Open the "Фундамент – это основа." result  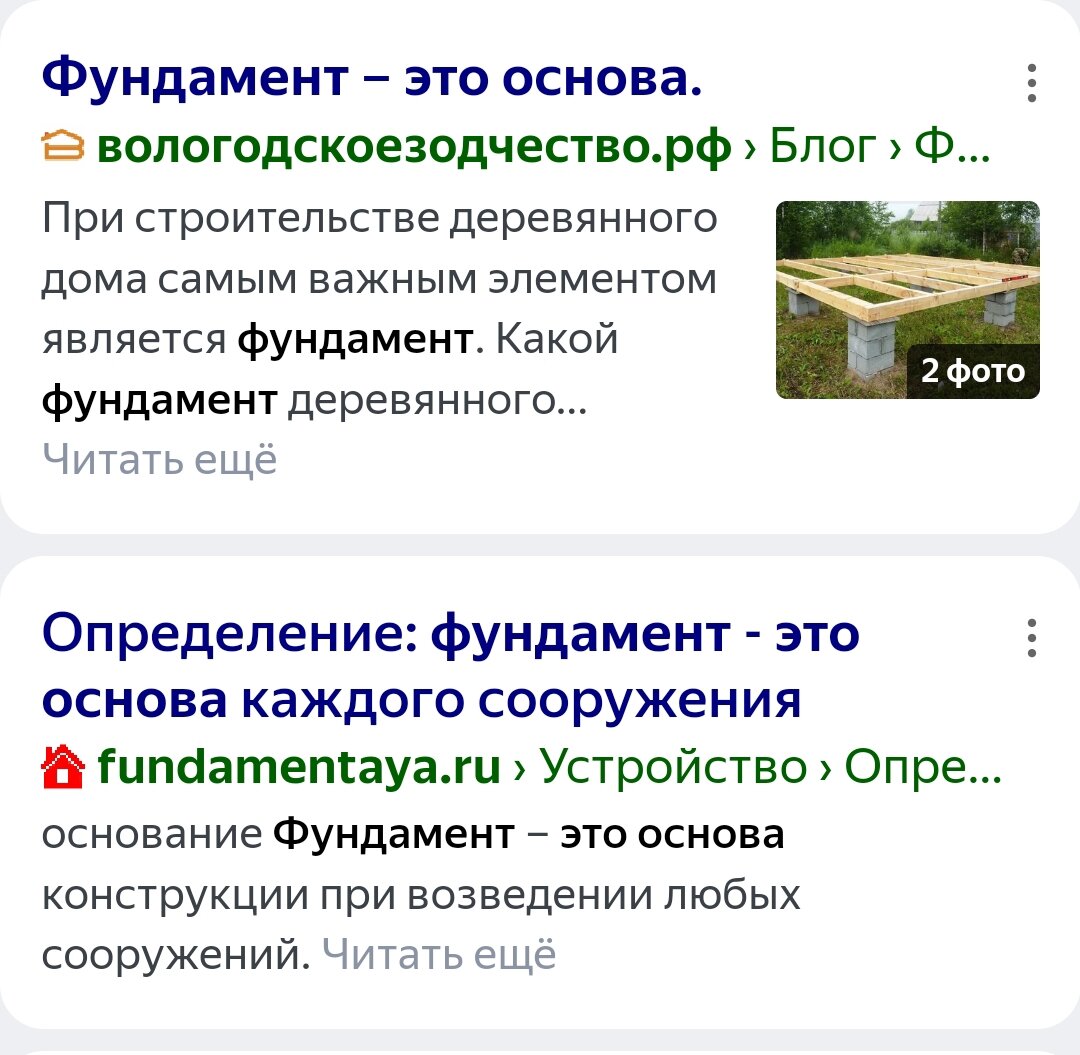(371, 79)
